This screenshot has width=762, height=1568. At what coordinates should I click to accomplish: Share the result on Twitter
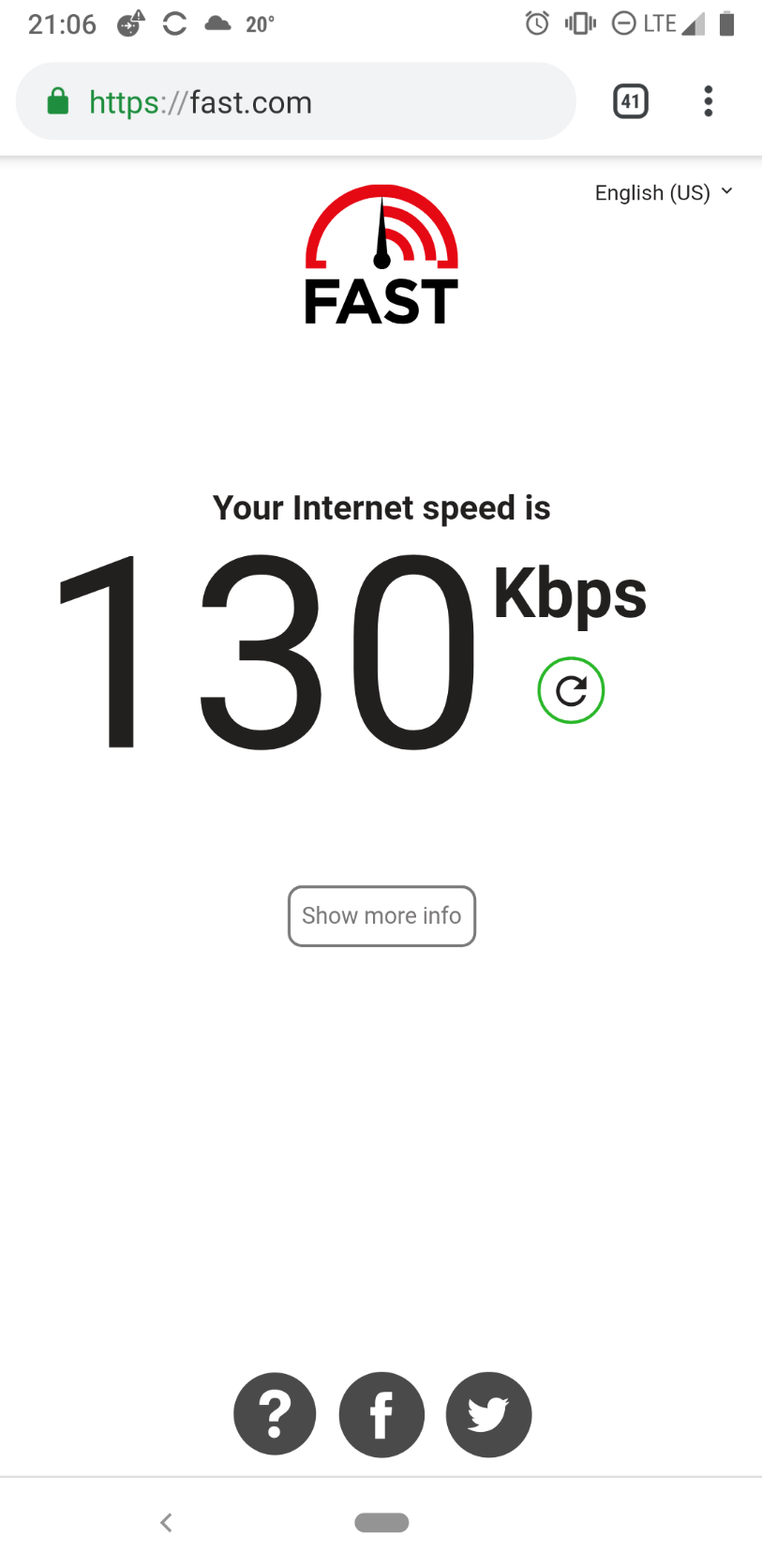[488, 1414]
